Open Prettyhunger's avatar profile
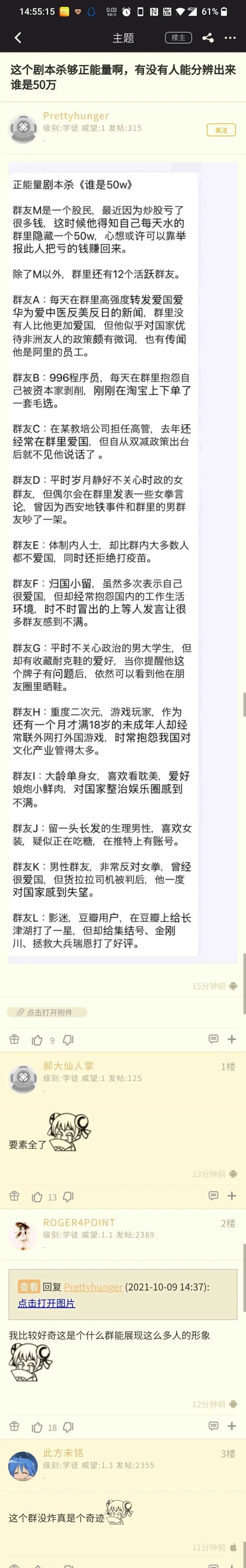This screenshot has height=1568, width=246. pos(23,127)
